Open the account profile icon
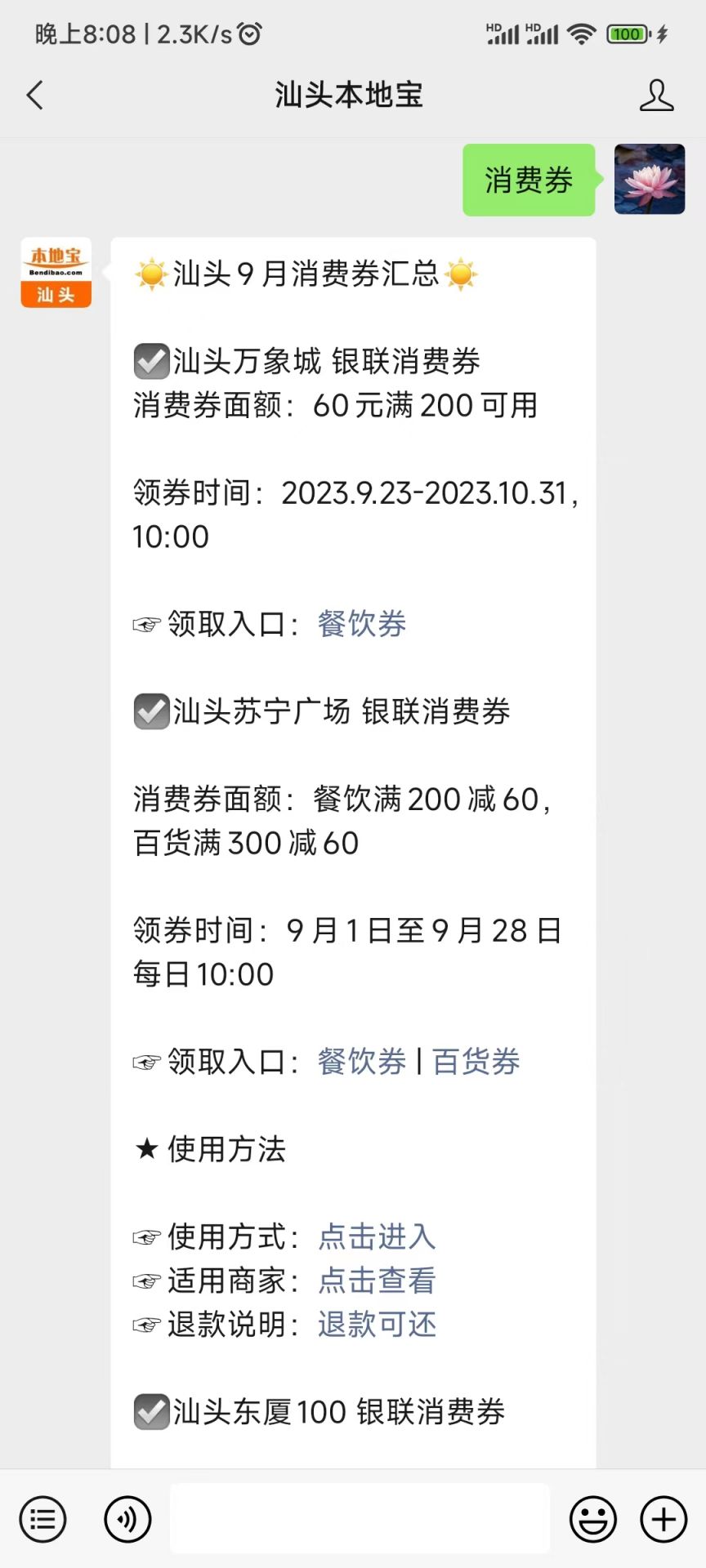 (x=657, y=96)
